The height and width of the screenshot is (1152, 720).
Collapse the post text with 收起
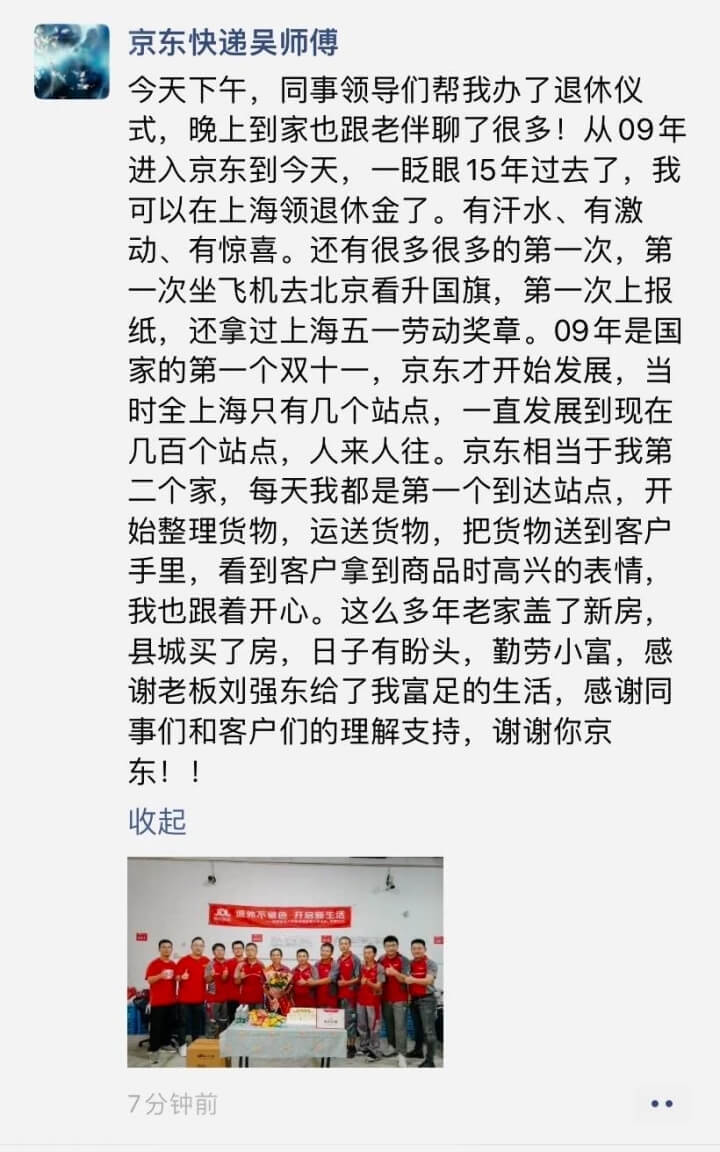point(157,821)
